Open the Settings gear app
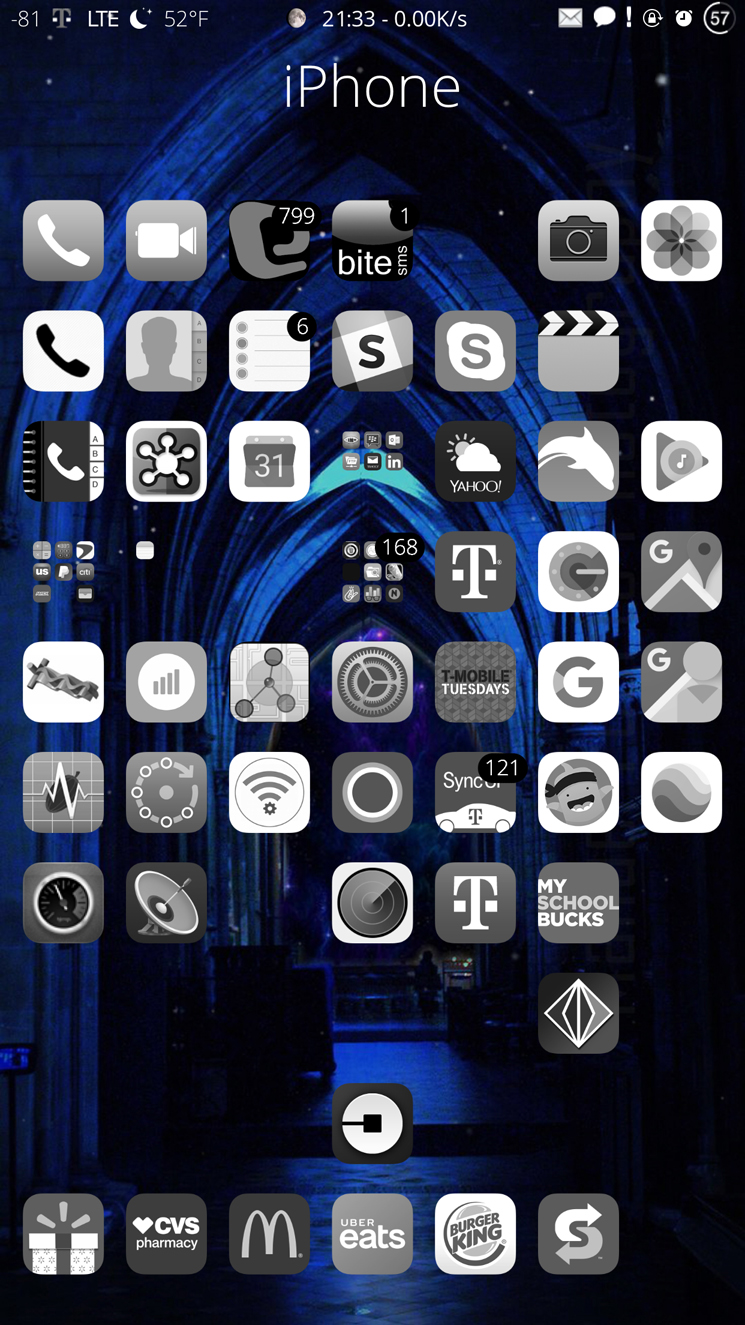745x1325 pixels. tap(372, 682)
